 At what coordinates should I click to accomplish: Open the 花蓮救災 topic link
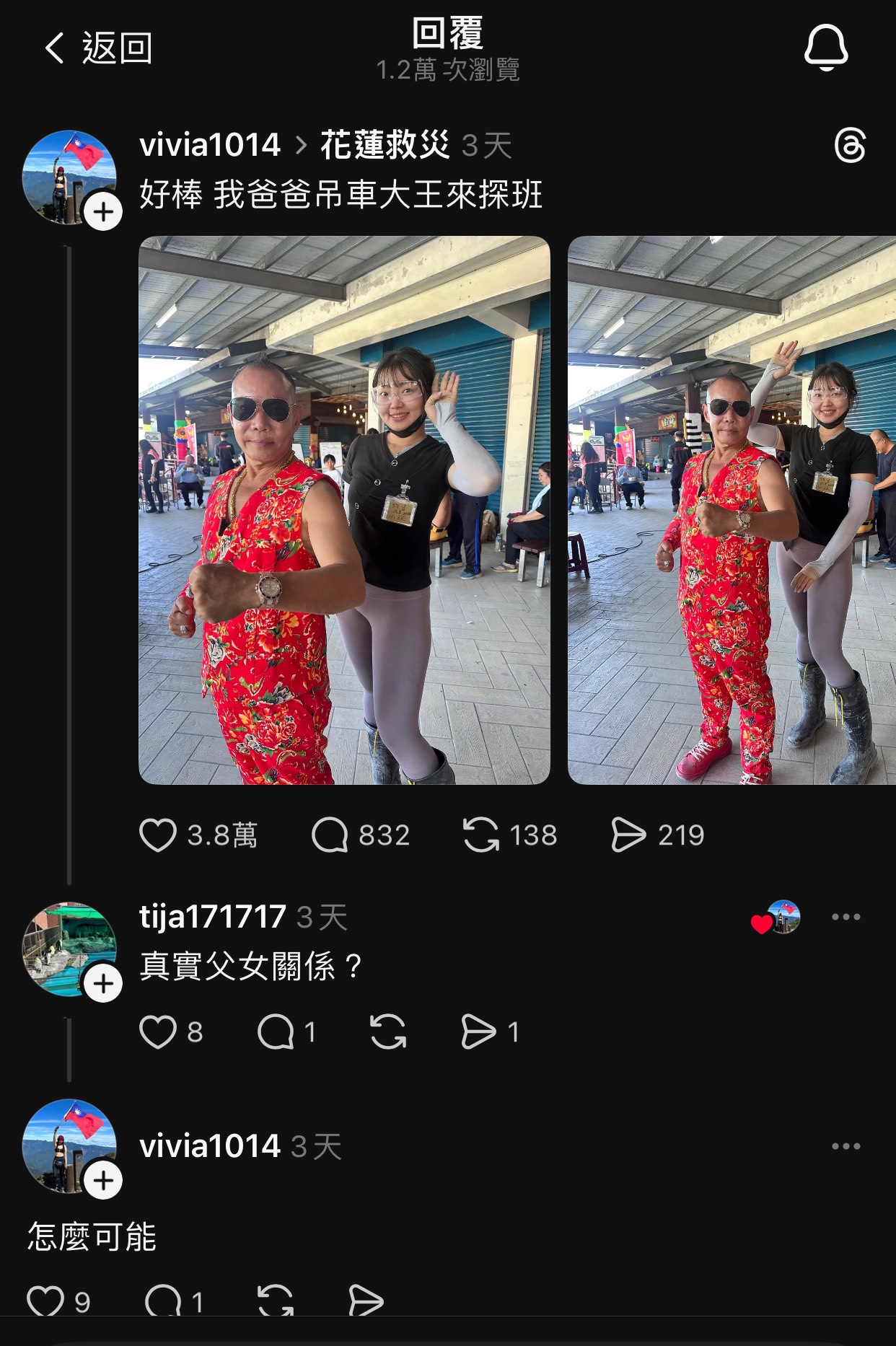(385, 145)
